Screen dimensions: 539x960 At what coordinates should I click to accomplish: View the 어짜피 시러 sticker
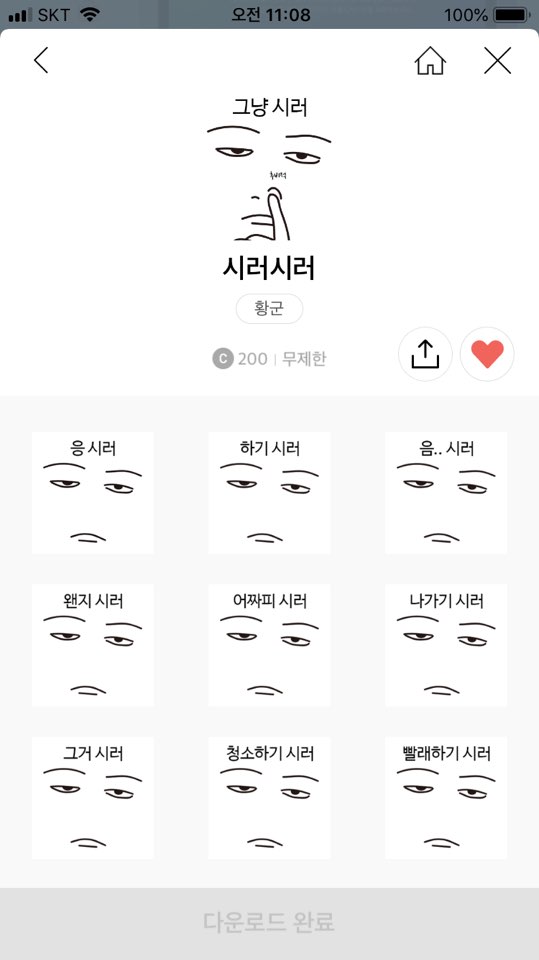pos(270,645)
